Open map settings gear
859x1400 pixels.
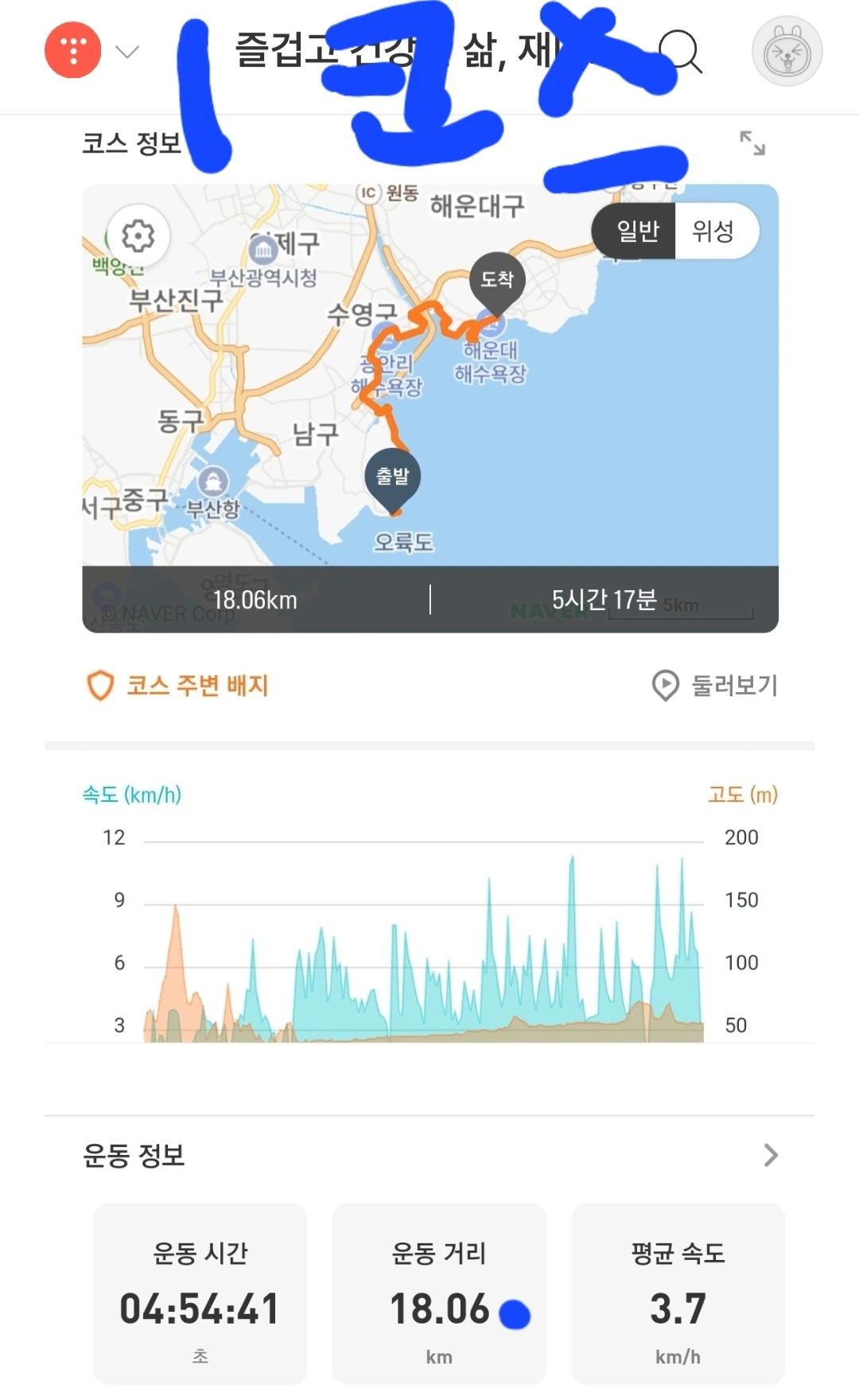coord(138,236)
